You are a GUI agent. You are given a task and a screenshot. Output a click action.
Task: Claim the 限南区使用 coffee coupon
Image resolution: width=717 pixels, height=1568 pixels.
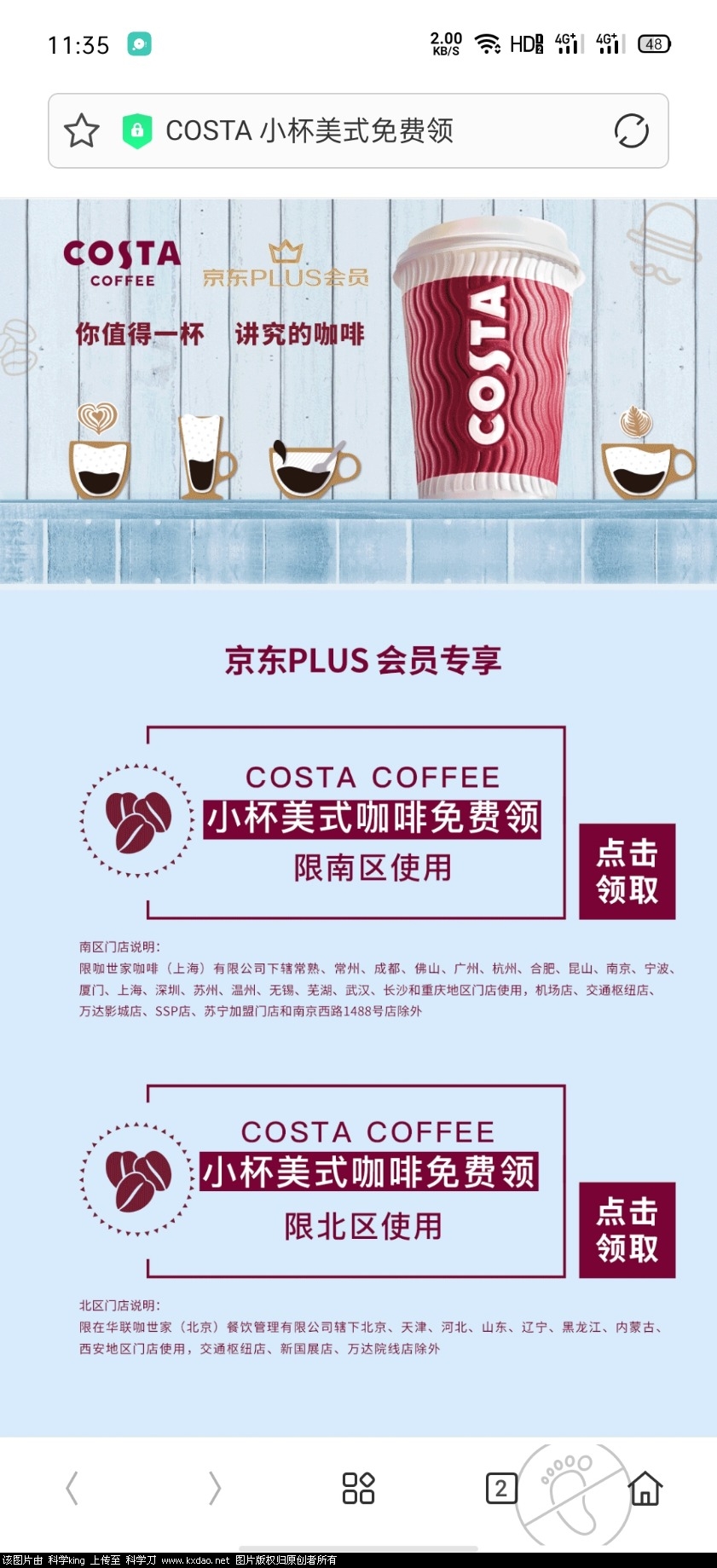tap(627, 871)
